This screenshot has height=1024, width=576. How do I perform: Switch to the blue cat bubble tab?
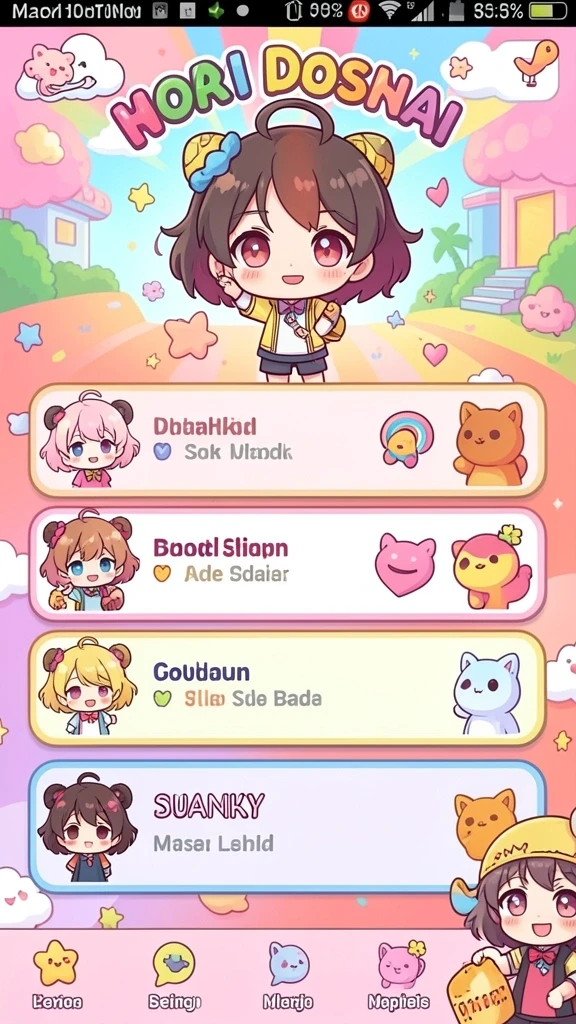point(288,974)
